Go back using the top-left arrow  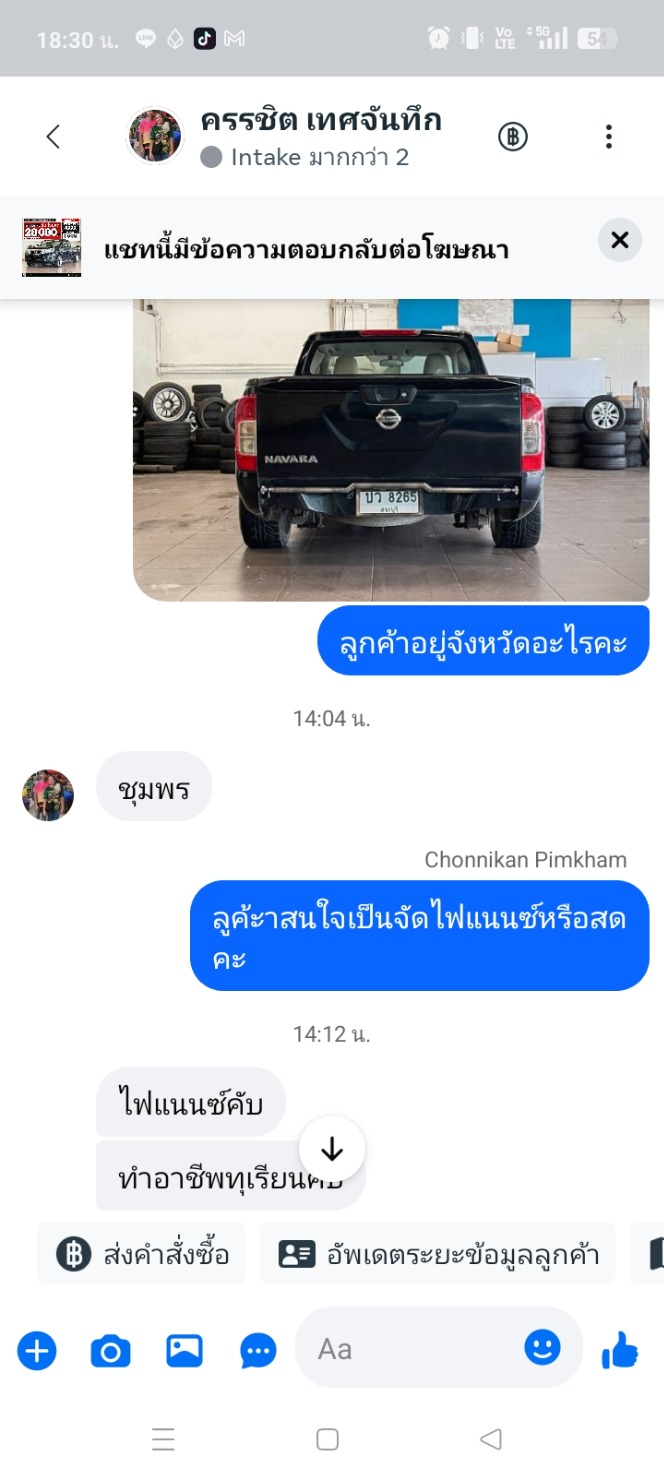[54, 137]
